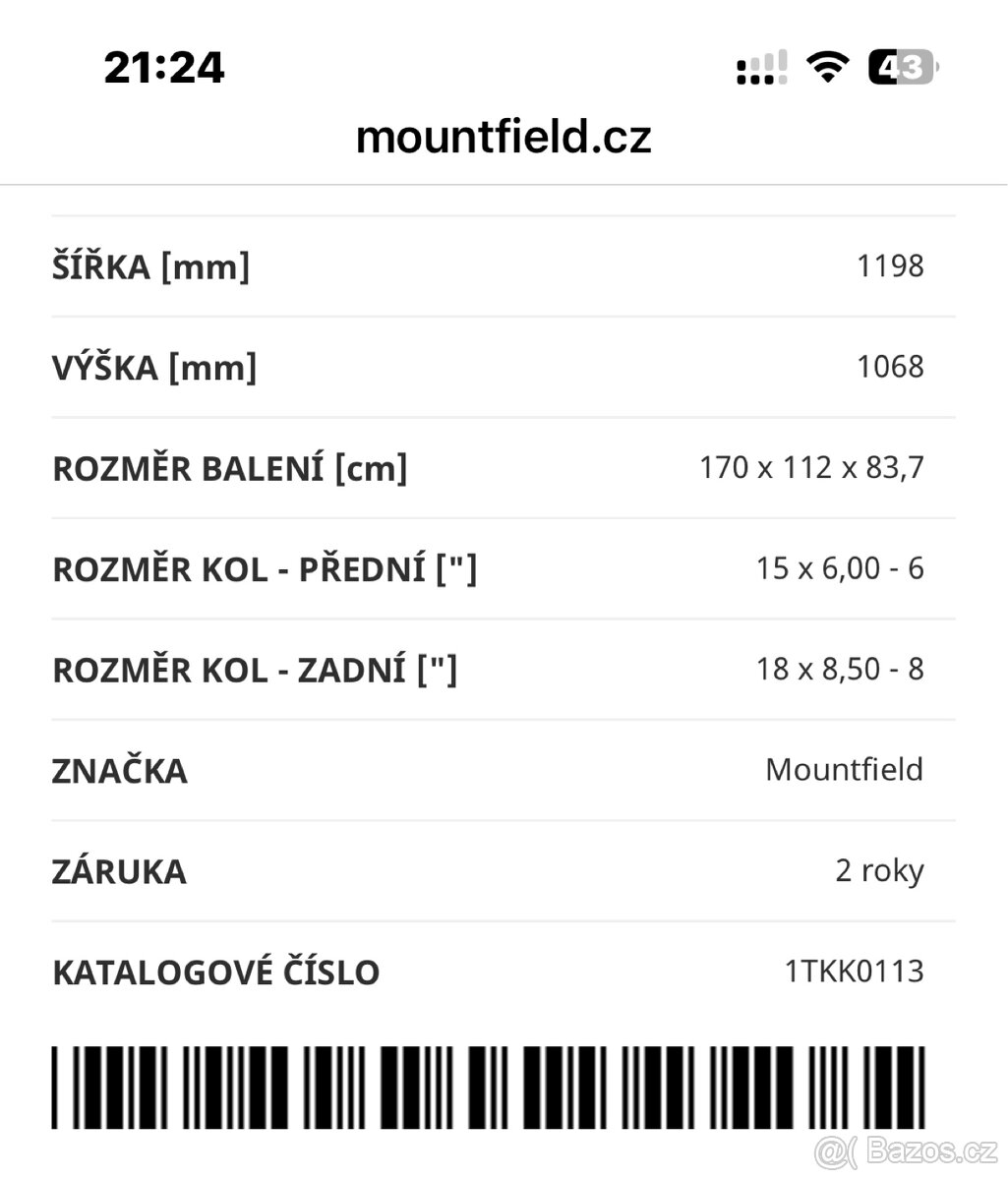Select the packaging dimensions 170 x 112 x 83,7
Viewport: 1008px width, 1180px height.
[x=811, y=466]
